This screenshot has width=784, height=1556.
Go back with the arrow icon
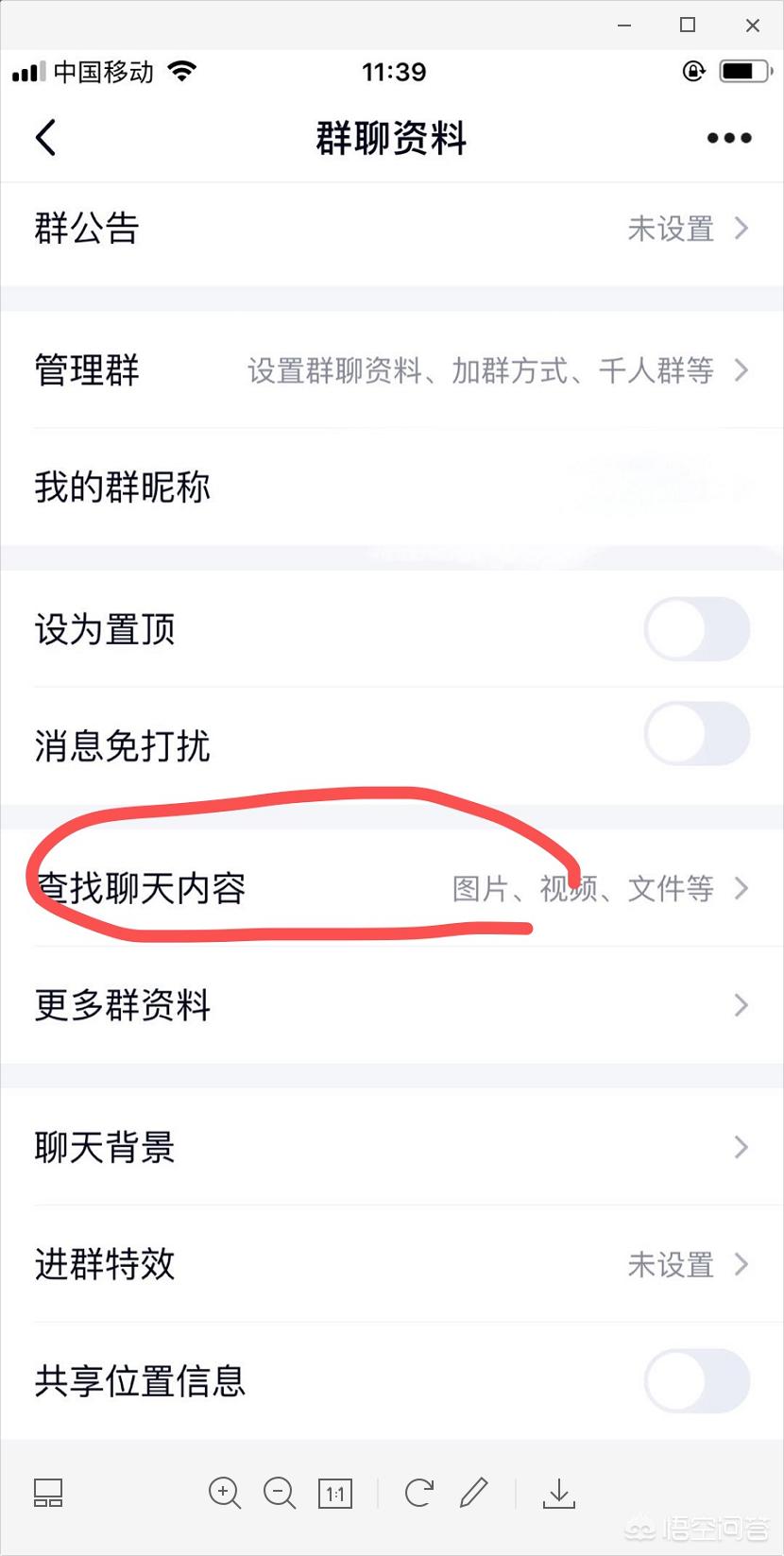click(45, 138)
